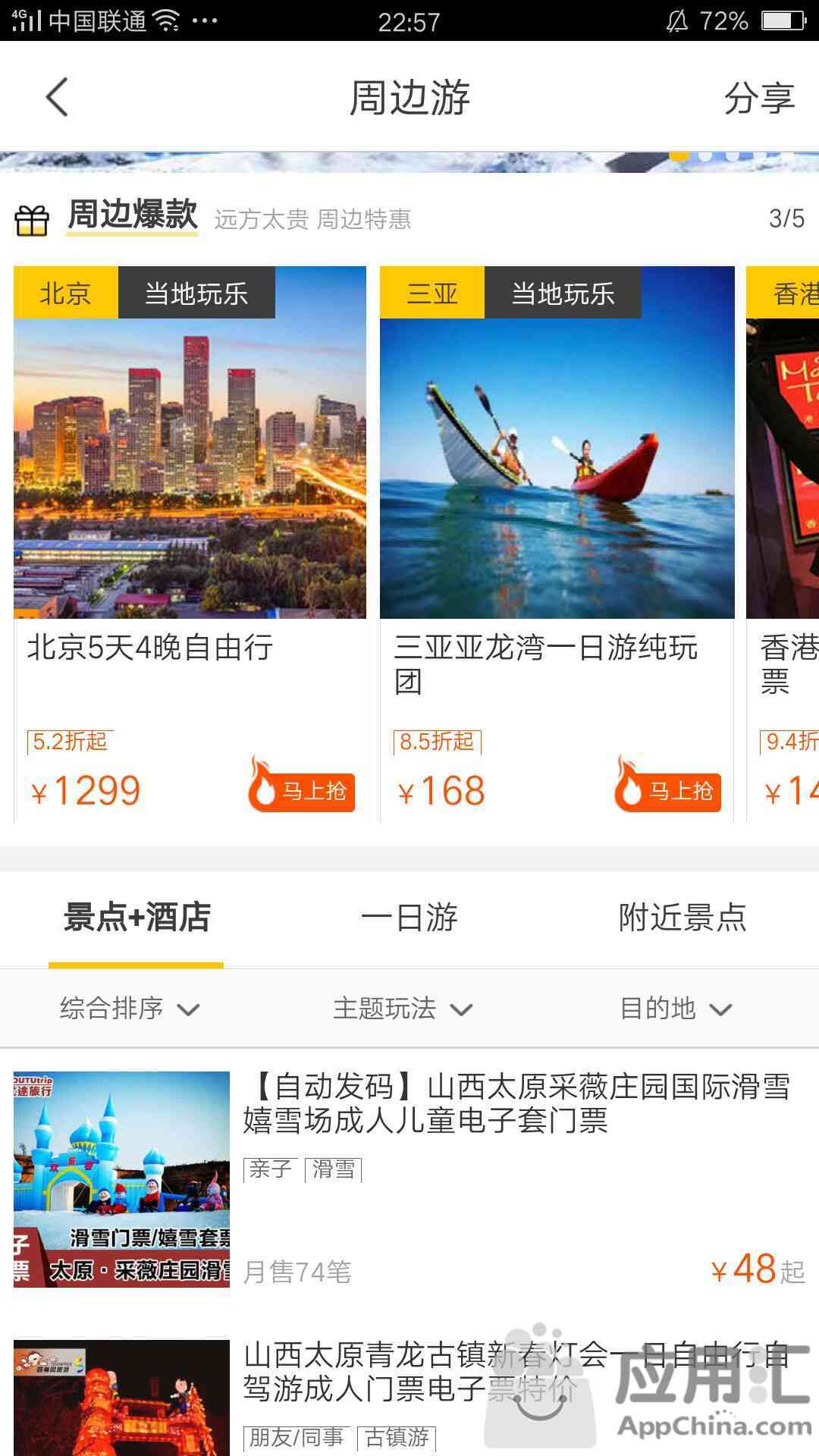Expand the 目的地 destination dropdown
The height and width of the screenshot is (1456, 819).
675,1009
